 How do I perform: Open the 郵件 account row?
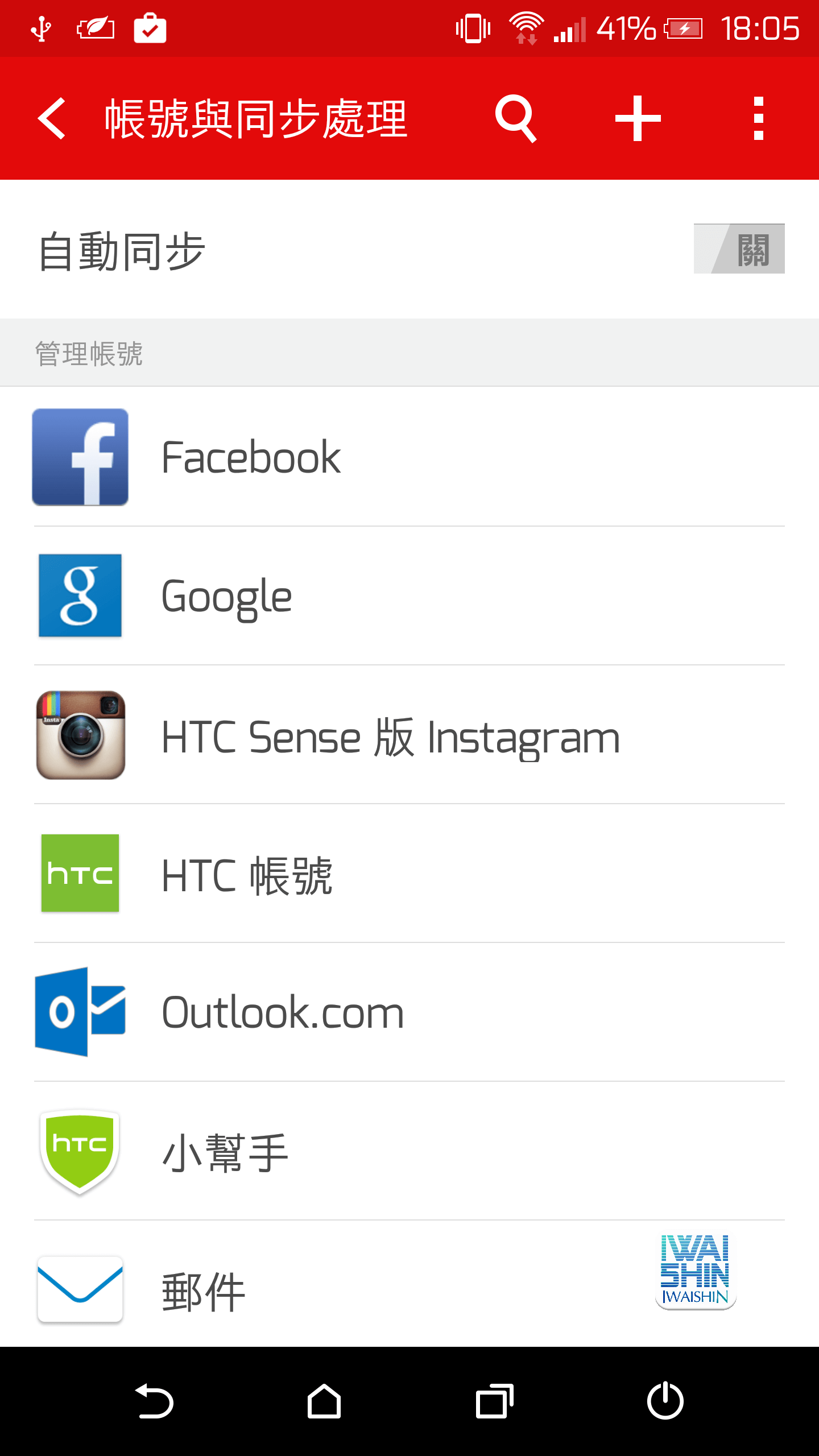tap(409, 1284)
